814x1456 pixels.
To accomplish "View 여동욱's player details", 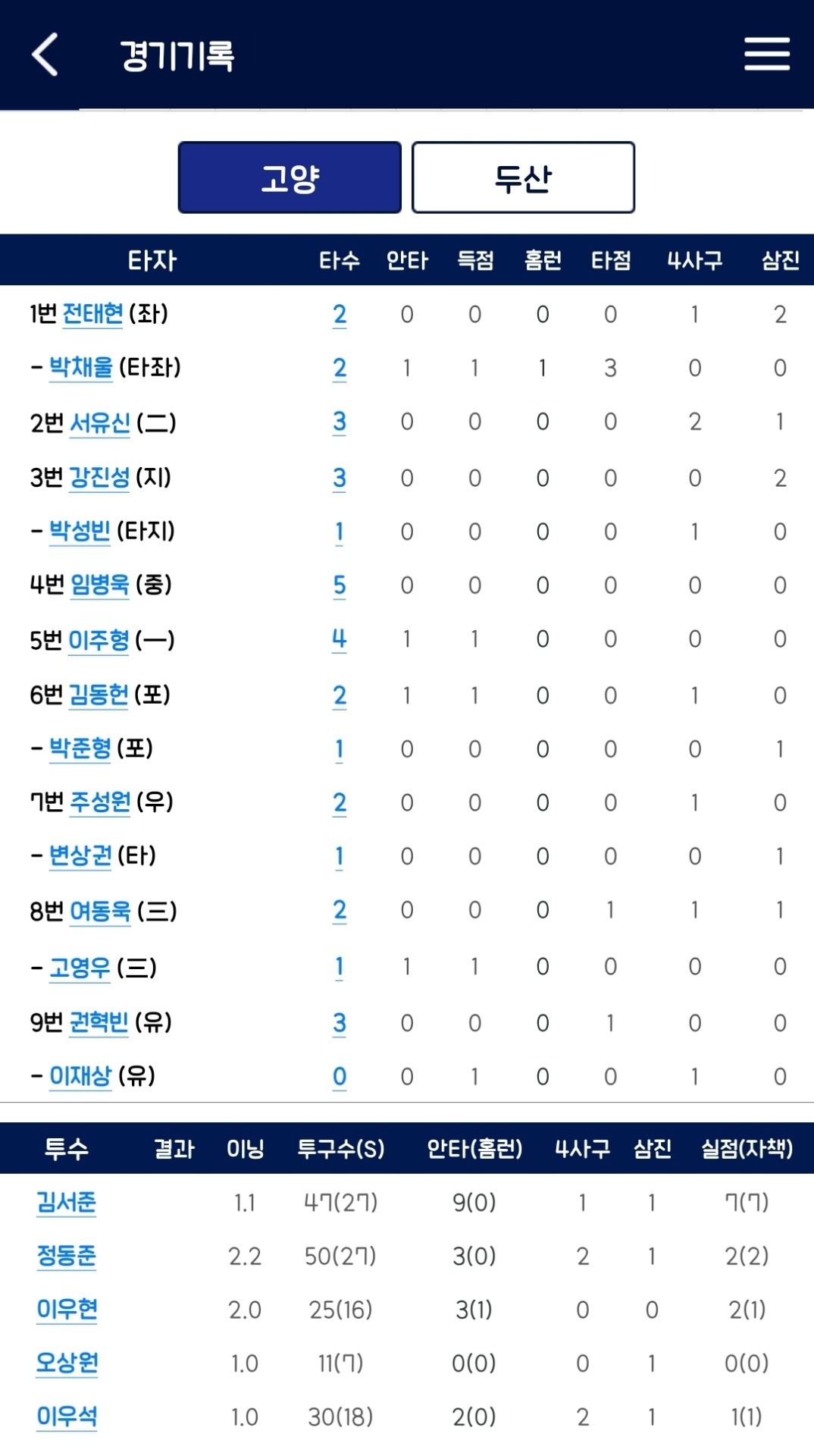I will (x=100, y=911).
